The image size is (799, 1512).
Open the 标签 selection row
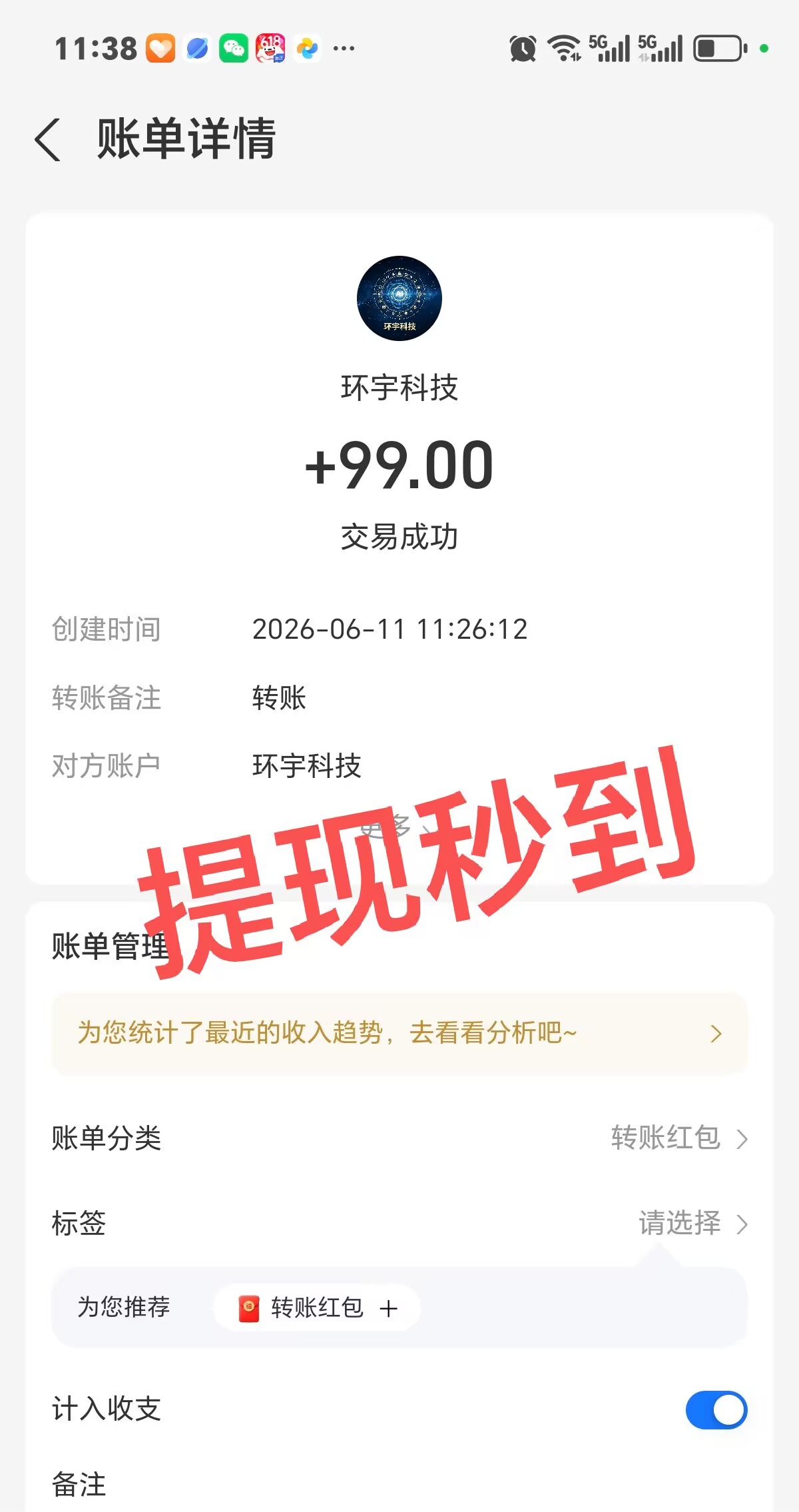pyautogui.click(x=400, y=1223)
